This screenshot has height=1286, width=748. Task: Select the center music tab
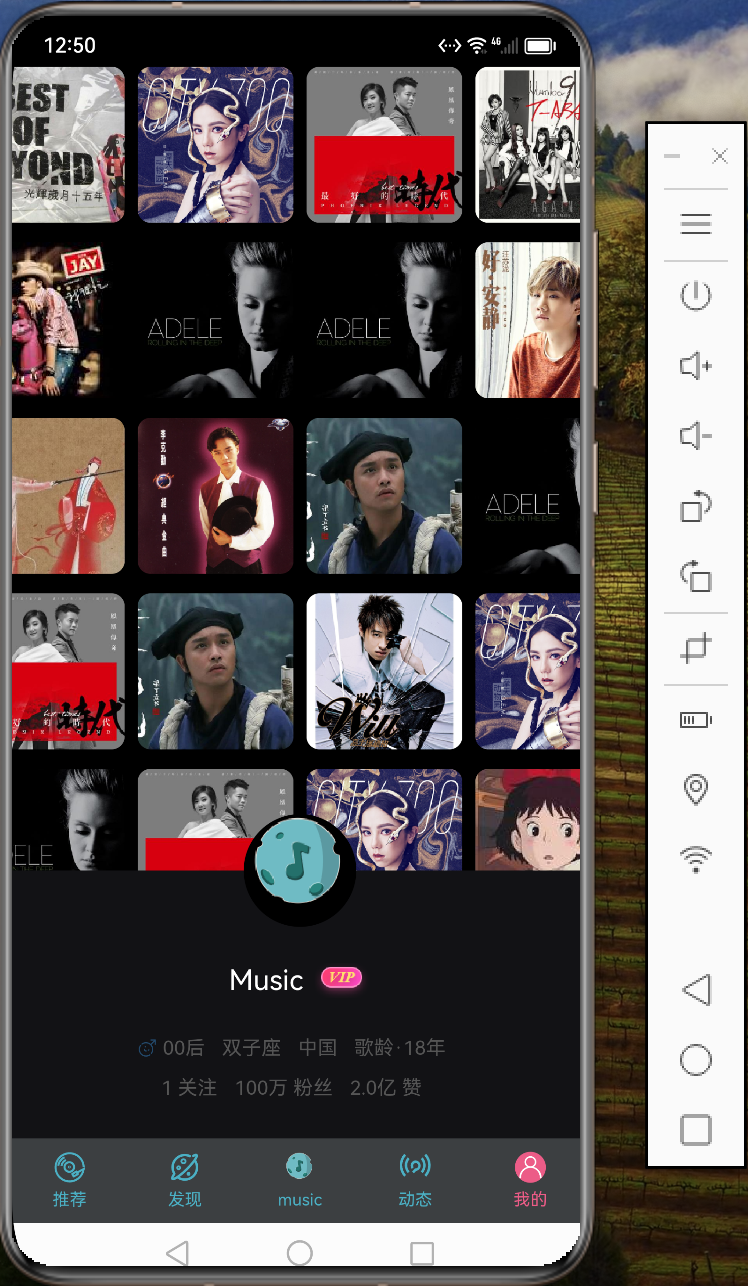pos(299,1180)
